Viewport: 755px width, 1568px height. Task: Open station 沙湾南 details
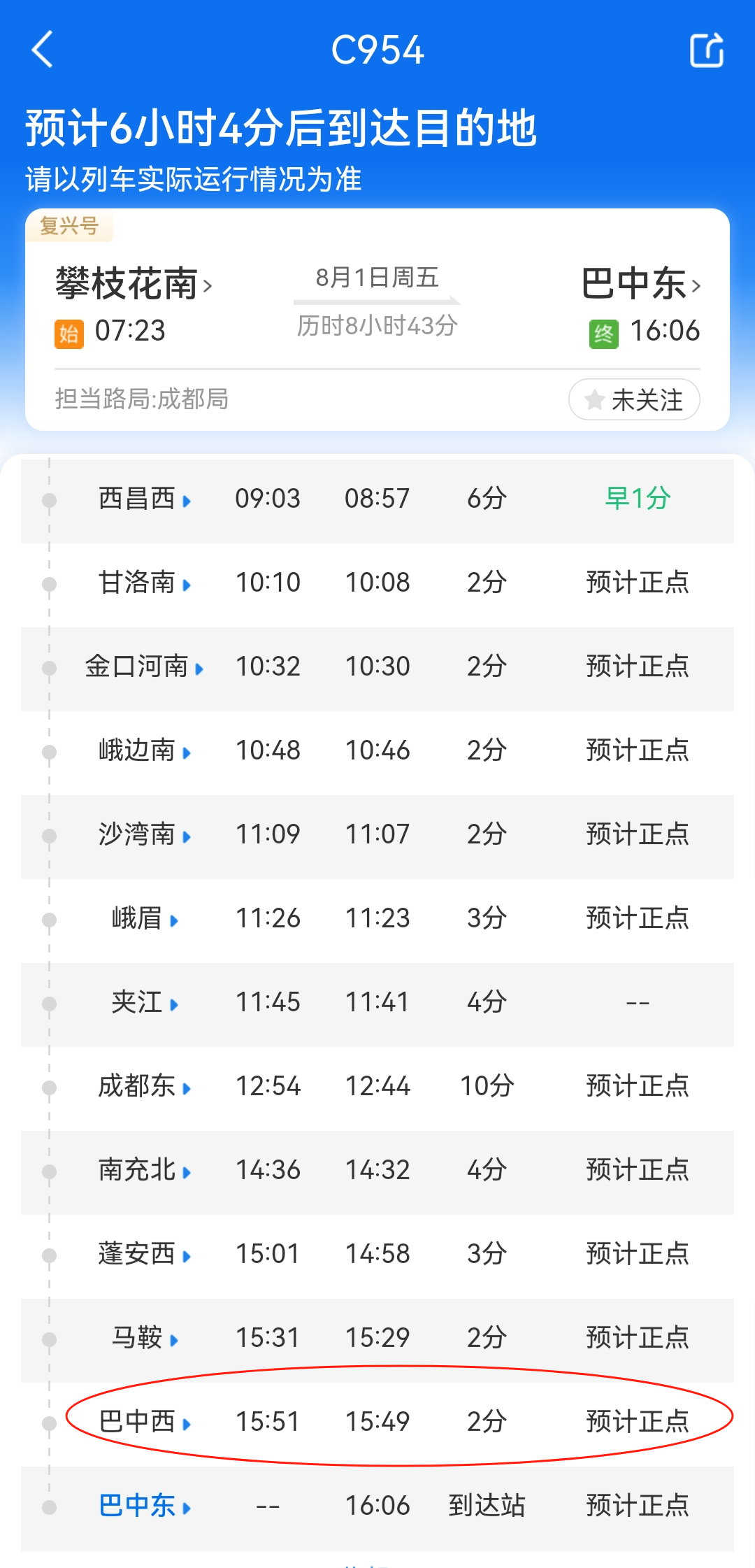point(145,834)
